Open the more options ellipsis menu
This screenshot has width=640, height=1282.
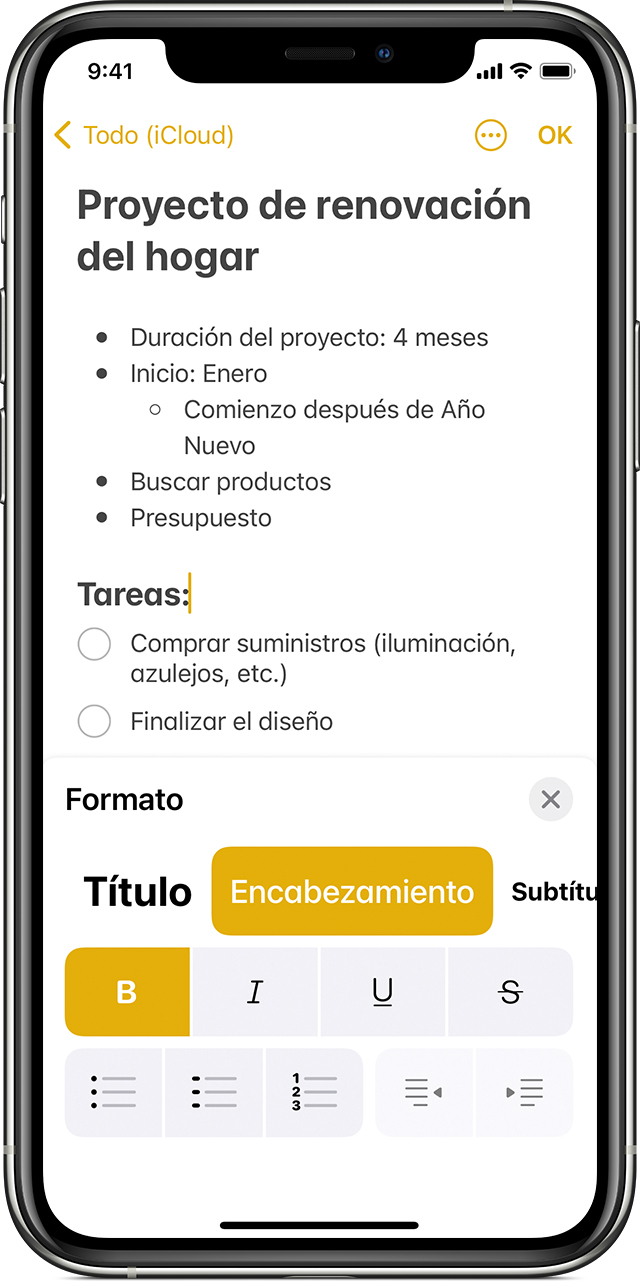tap(490, 135)
